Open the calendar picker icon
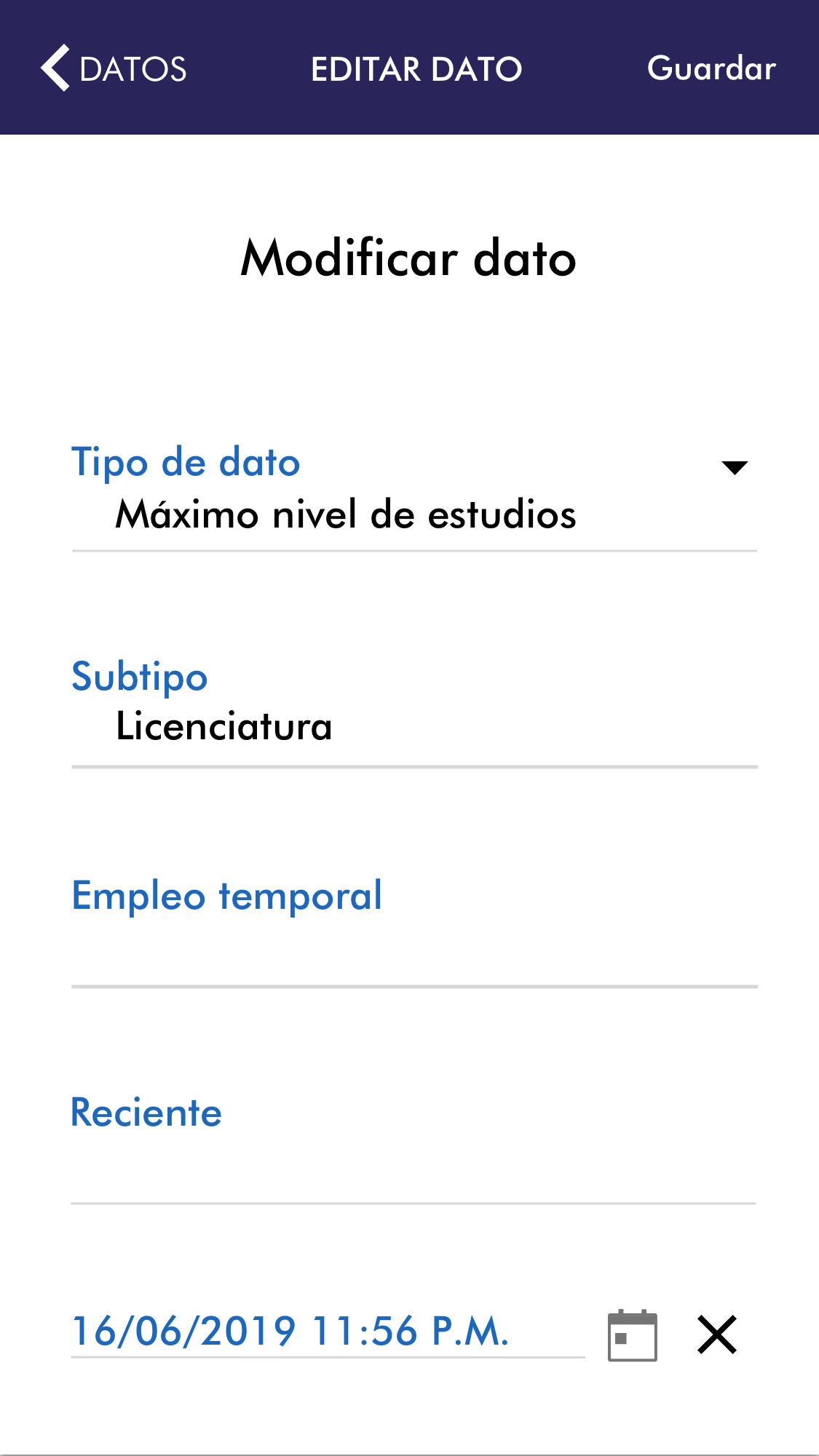 tap(632, 1335)
